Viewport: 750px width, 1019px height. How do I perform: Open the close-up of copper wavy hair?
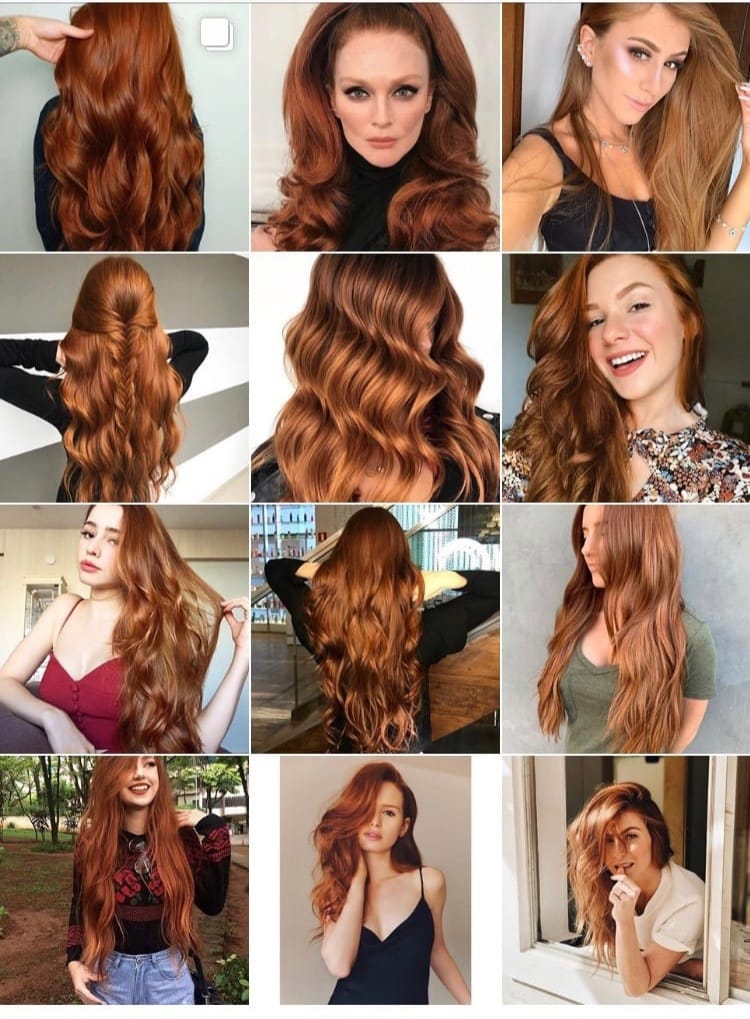pos(375,377)
